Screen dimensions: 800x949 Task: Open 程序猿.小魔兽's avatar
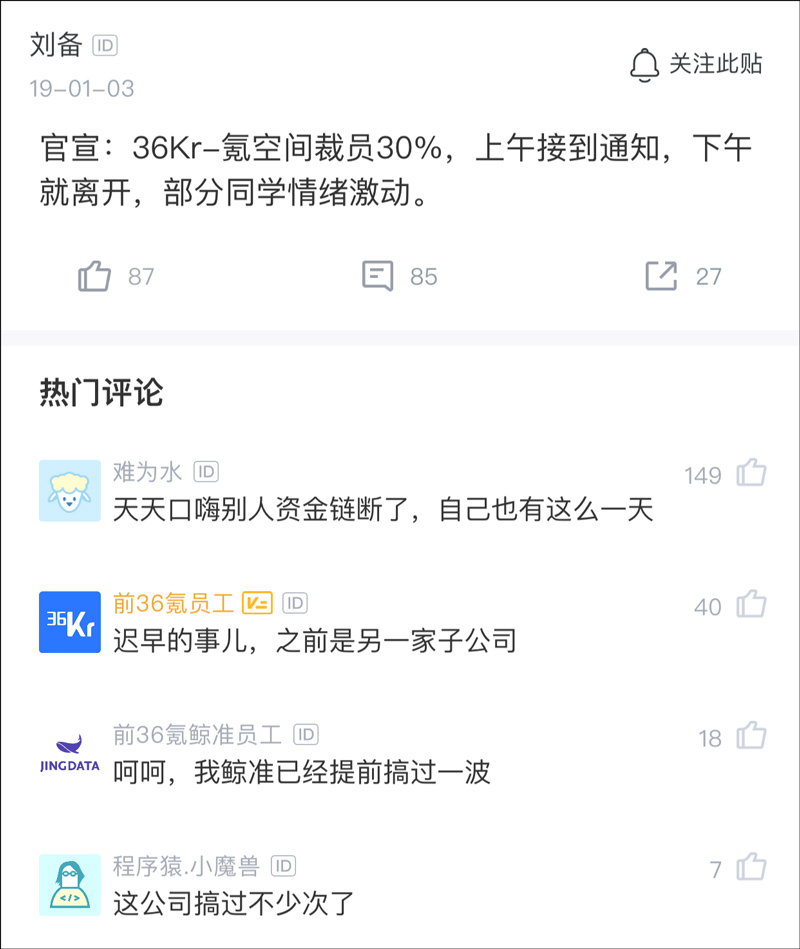70,885
